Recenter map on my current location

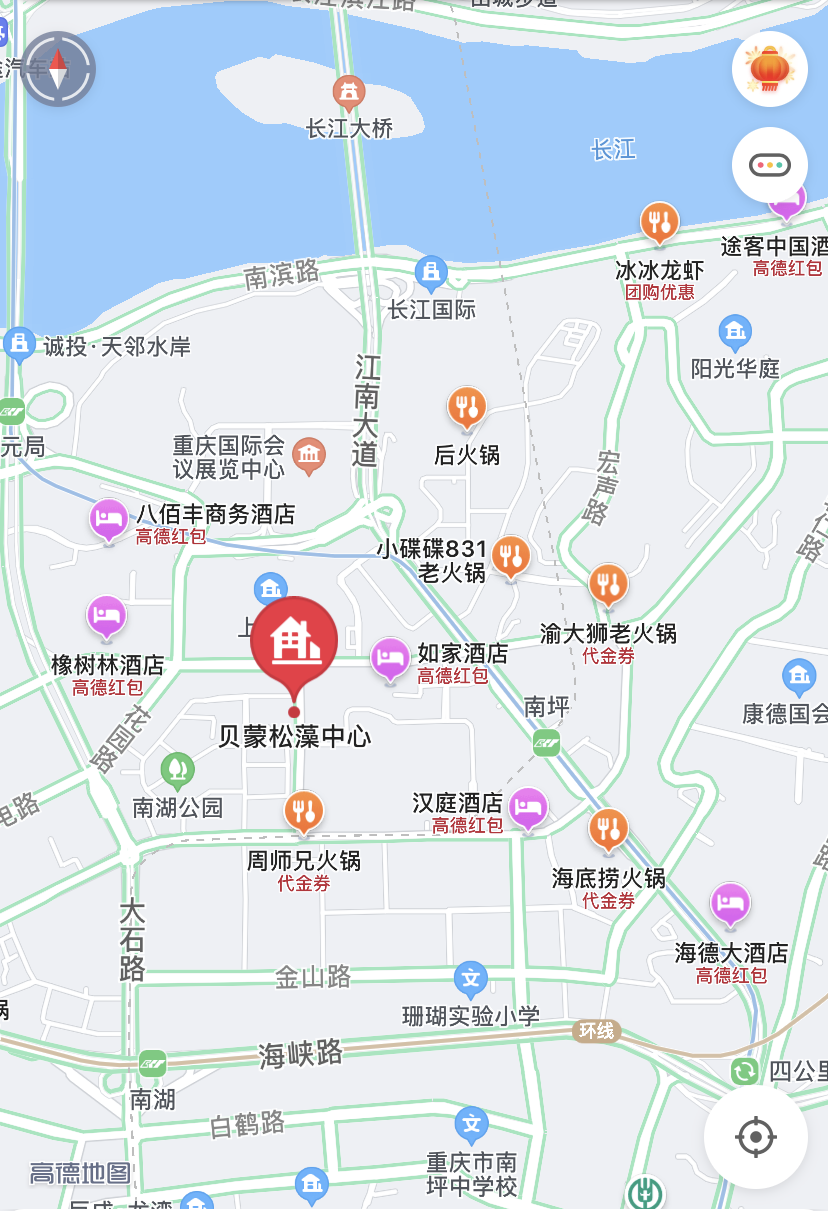pyautogui.click(x=755, y=1137)
